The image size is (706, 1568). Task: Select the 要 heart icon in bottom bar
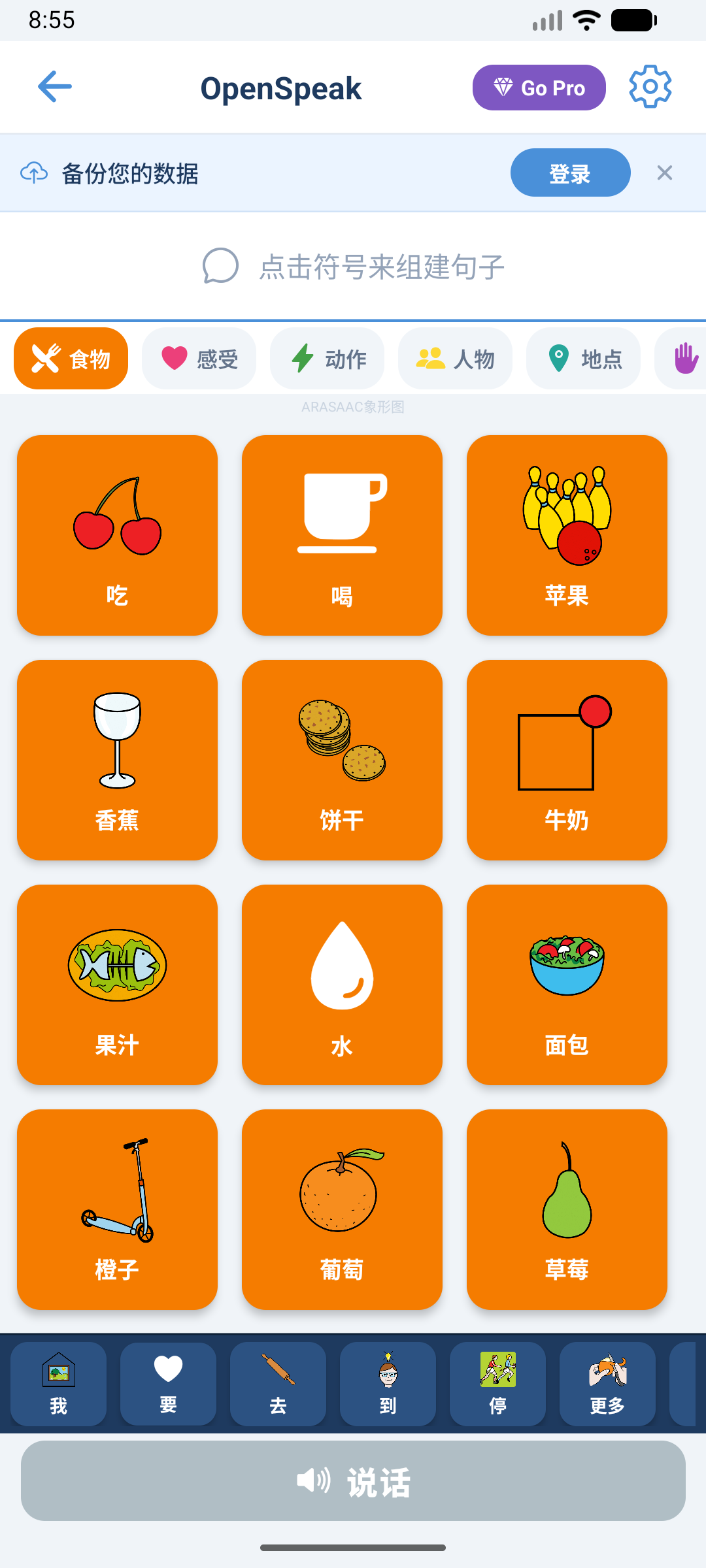click(167, 1384)
